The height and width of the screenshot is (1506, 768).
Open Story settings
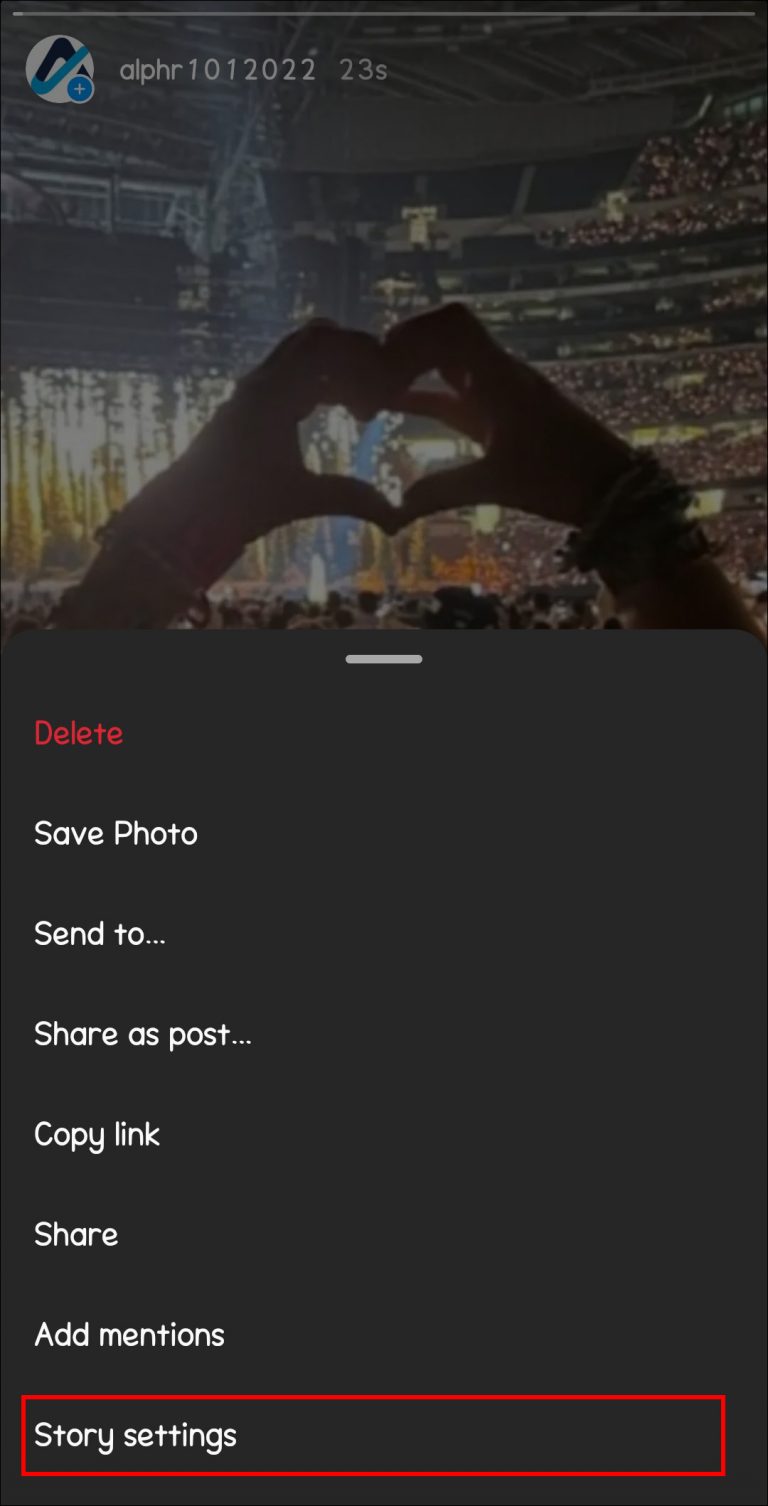[136, 1435]
